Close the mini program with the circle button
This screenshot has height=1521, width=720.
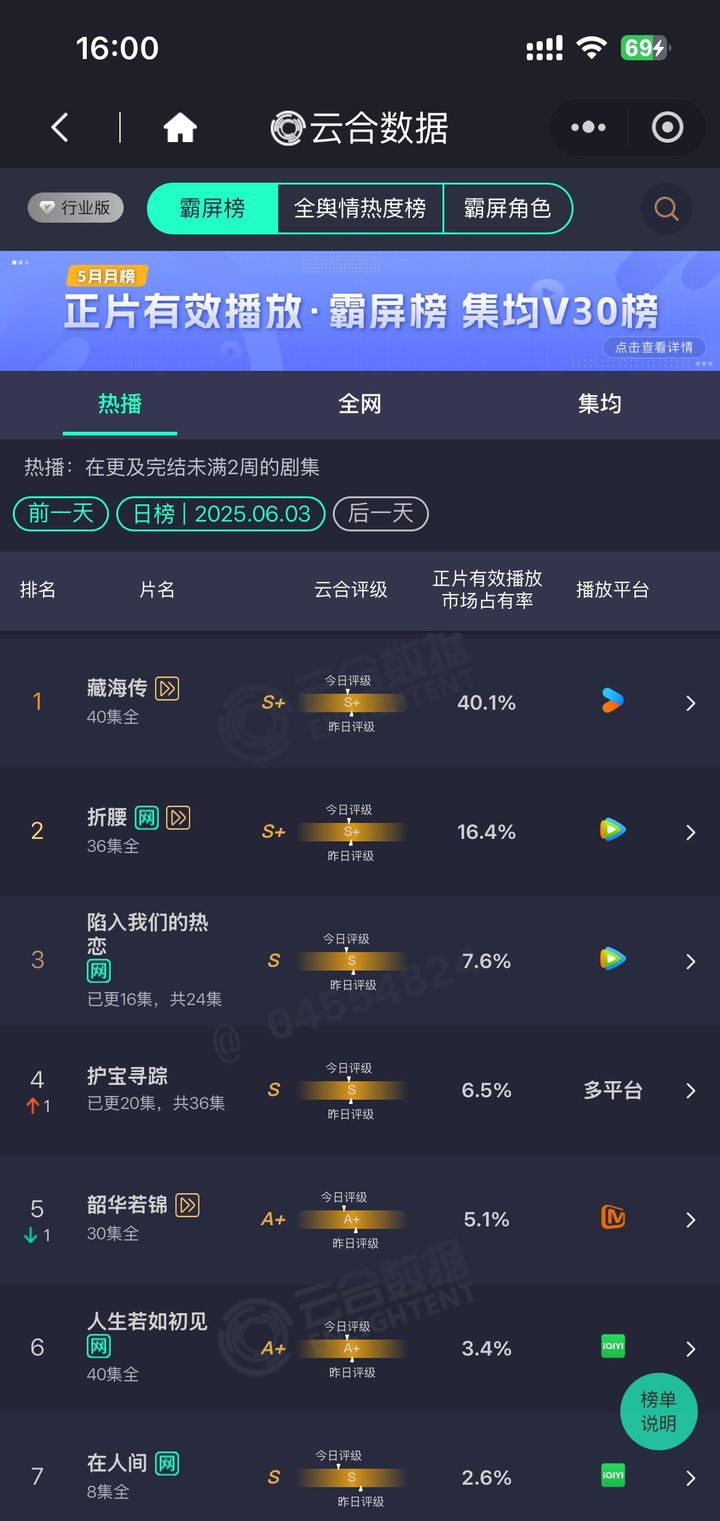[667, 127]
